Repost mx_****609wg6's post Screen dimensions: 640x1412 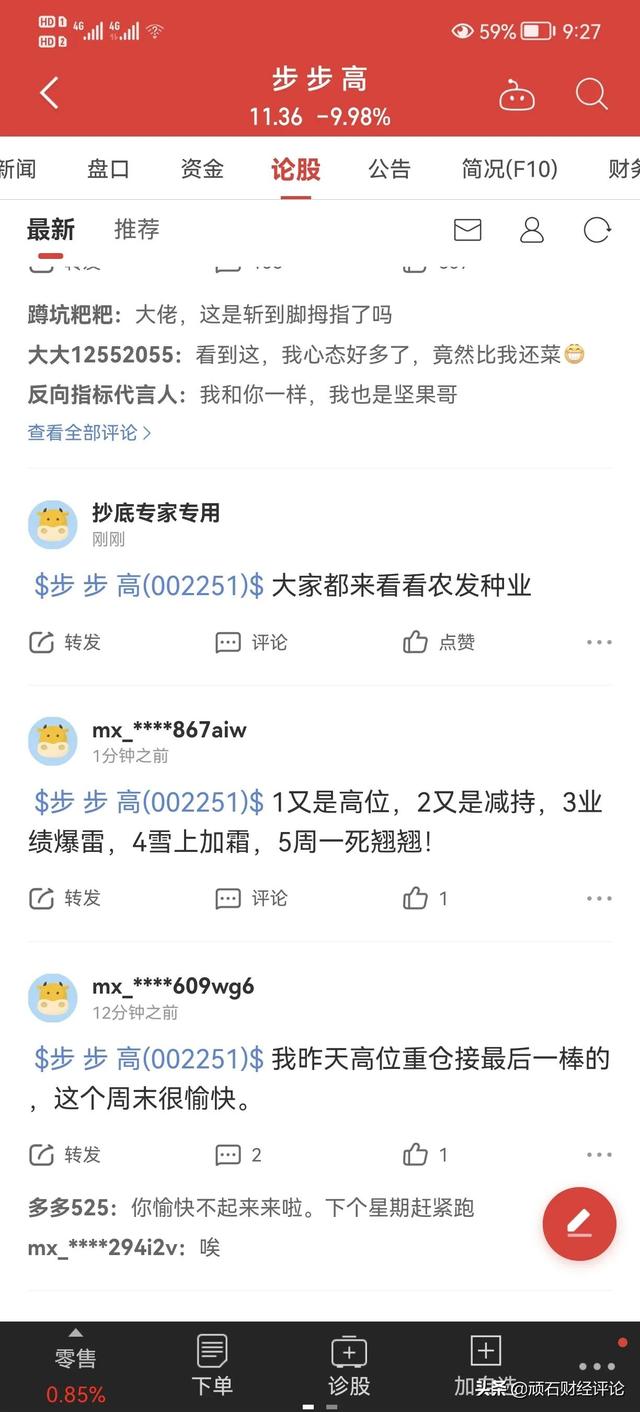[x=65, y=1155]
